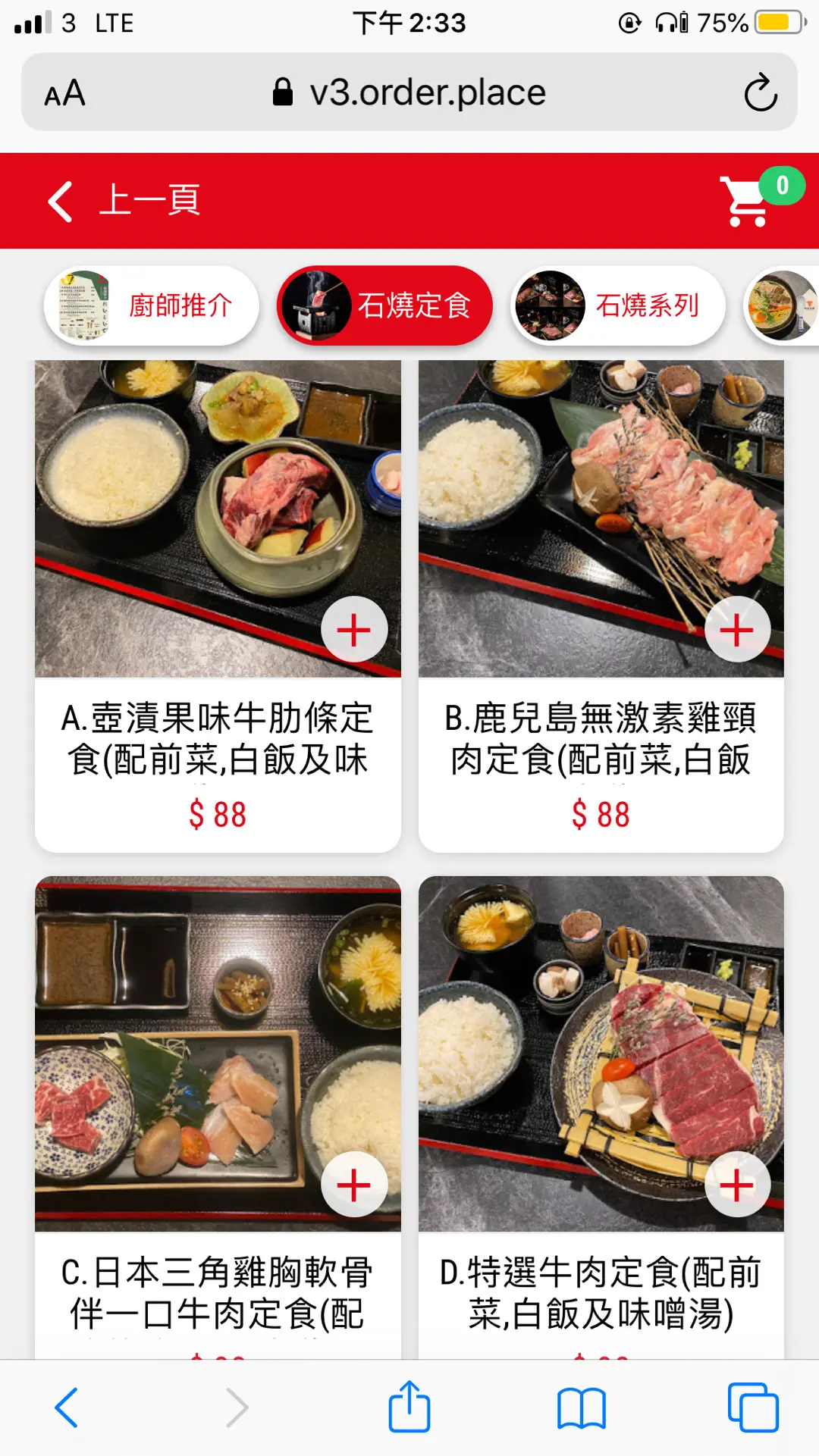Add D.特選牛肉定食 to cart
The height and width of the screenshot is (1456, 819).
pos(737,1185)
